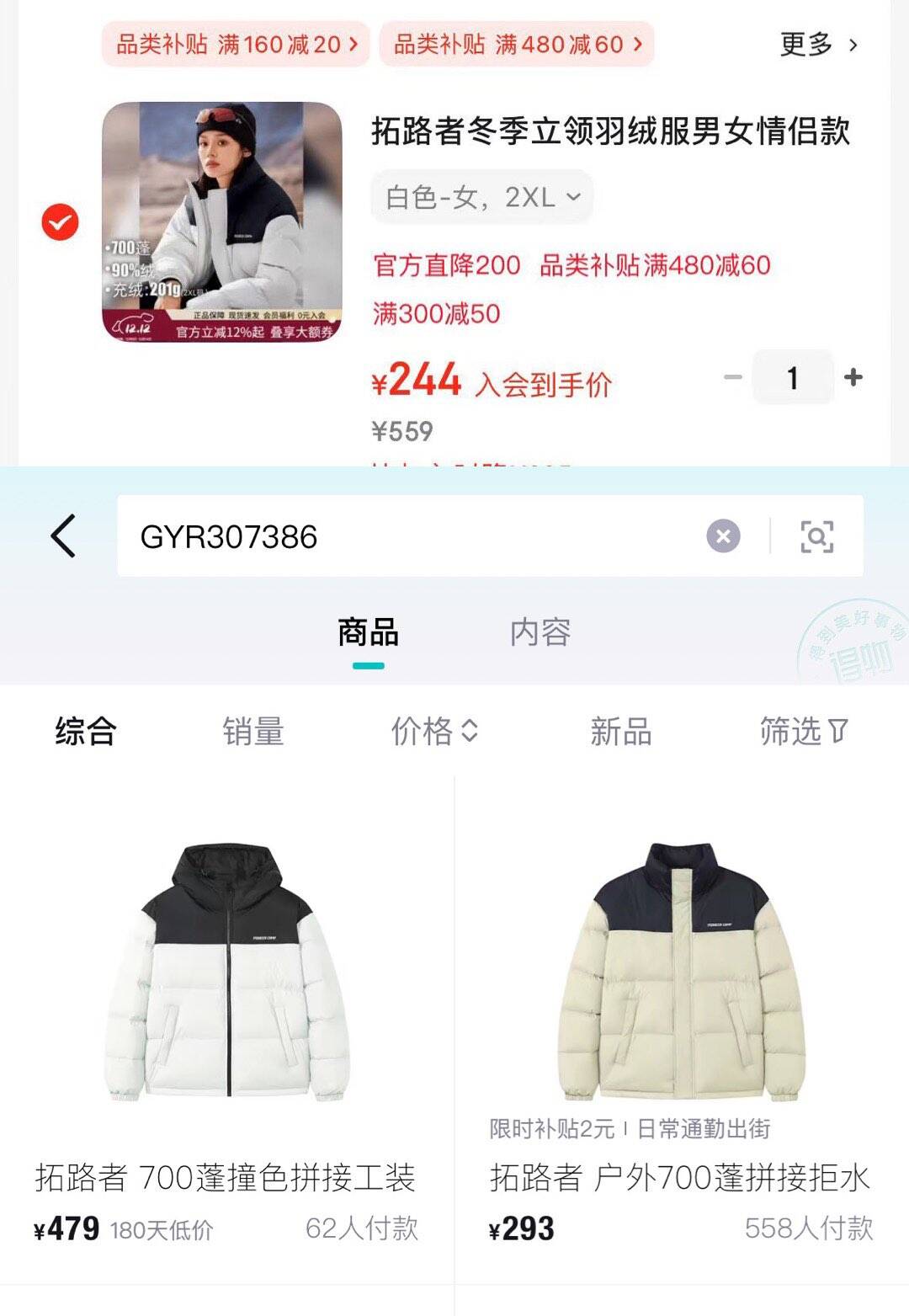Show 新品 results
Viewport: 909px width, 1316px height.
620,731
